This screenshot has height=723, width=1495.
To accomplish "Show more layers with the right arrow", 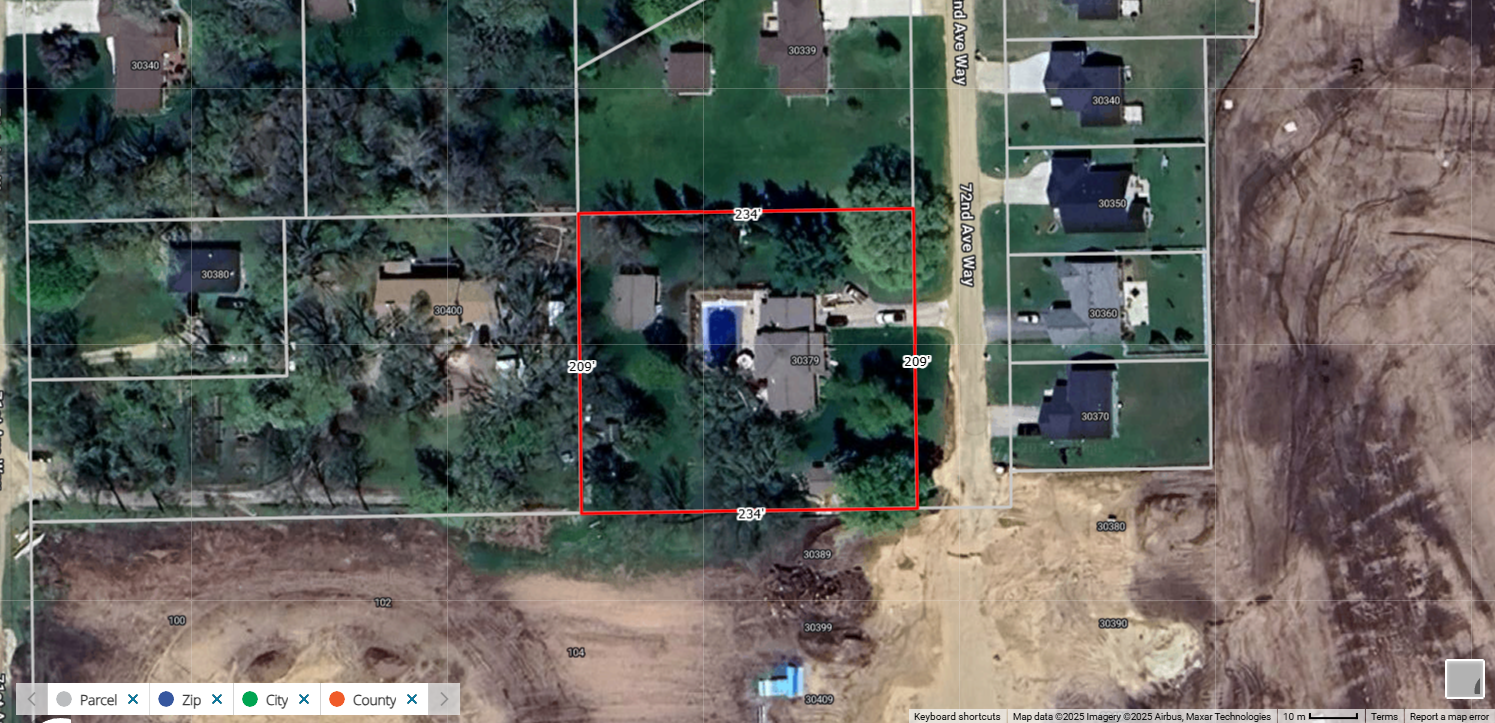I will click(444, 700).
